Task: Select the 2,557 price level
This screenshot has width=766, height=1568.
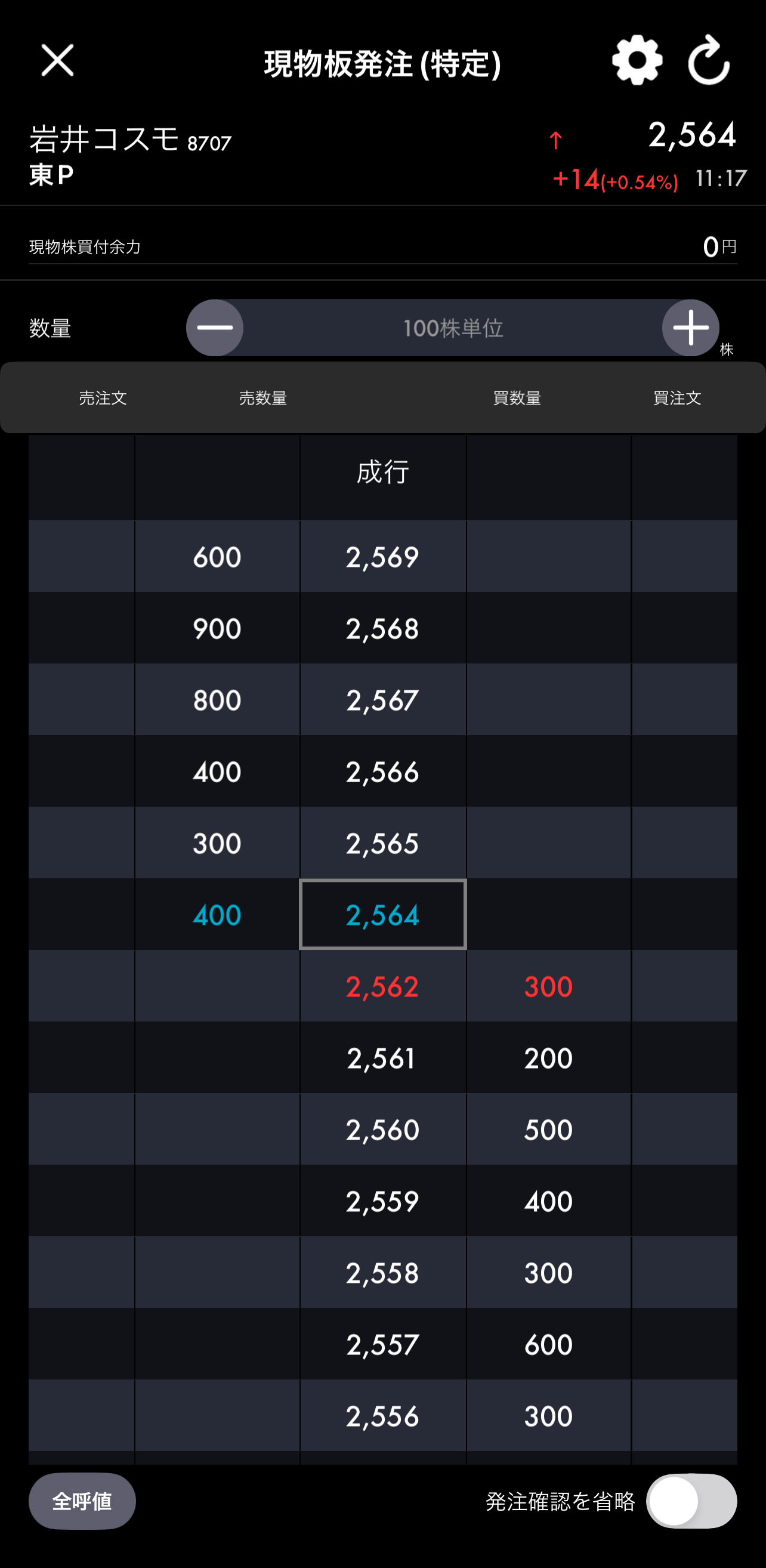Action: click(x=382, y=1345)
